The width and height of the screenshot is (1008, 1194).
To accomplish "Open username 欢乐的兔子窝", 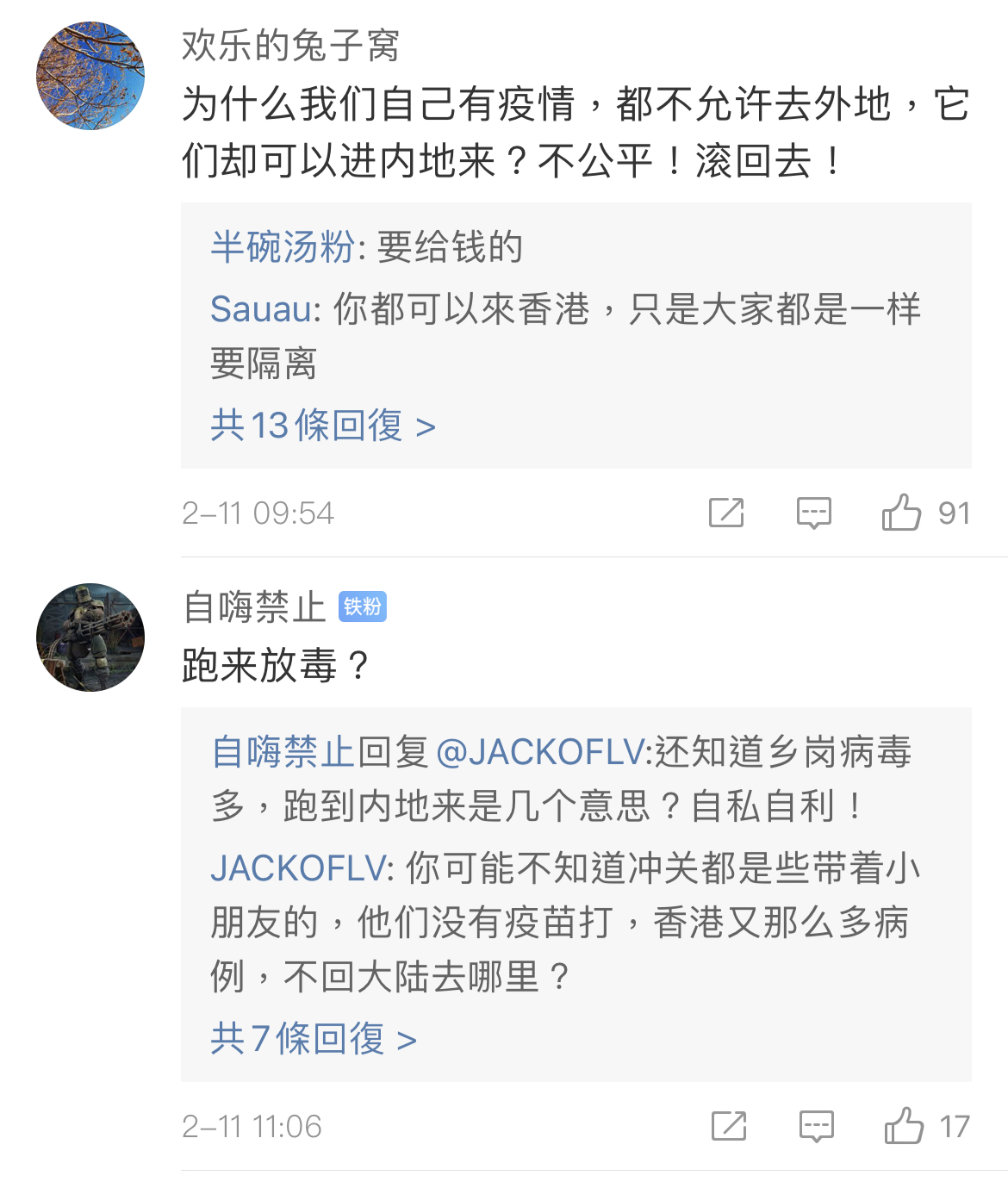I will coord(290,45).
